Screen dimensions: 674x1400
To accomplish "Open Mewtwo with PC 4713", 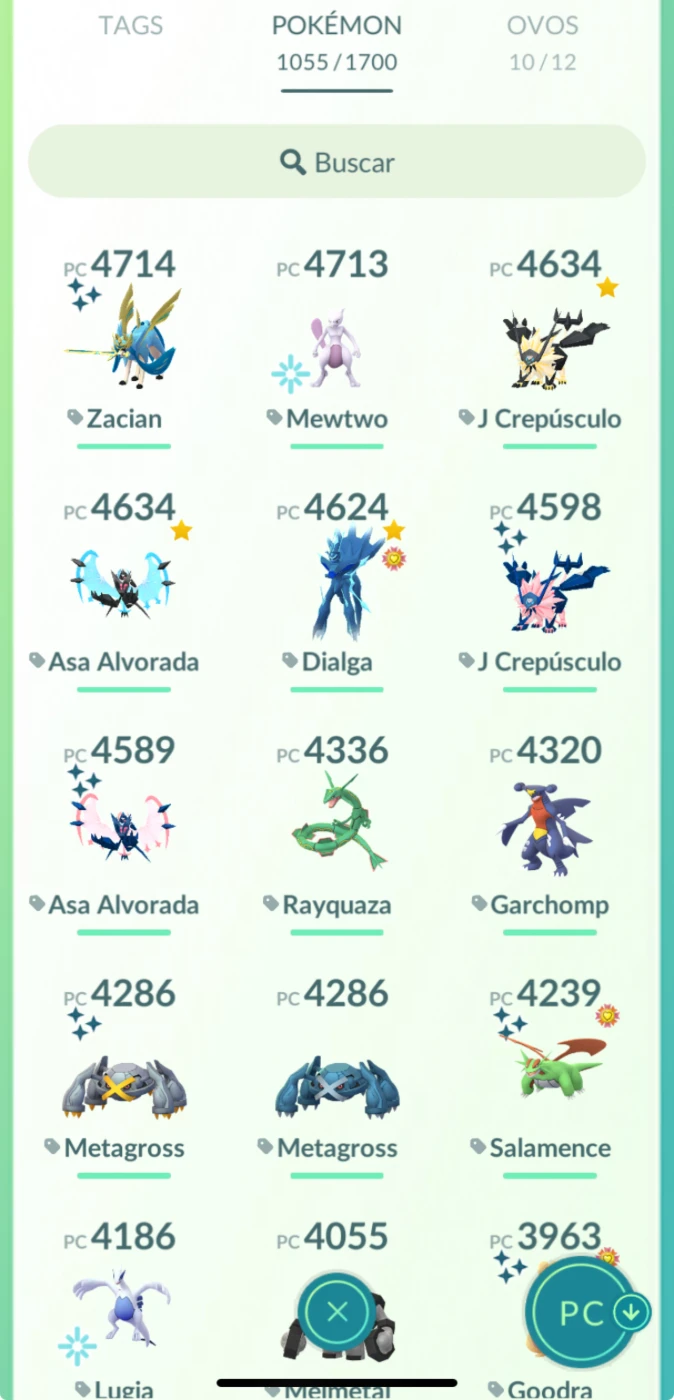I will (x=337, y=346).
